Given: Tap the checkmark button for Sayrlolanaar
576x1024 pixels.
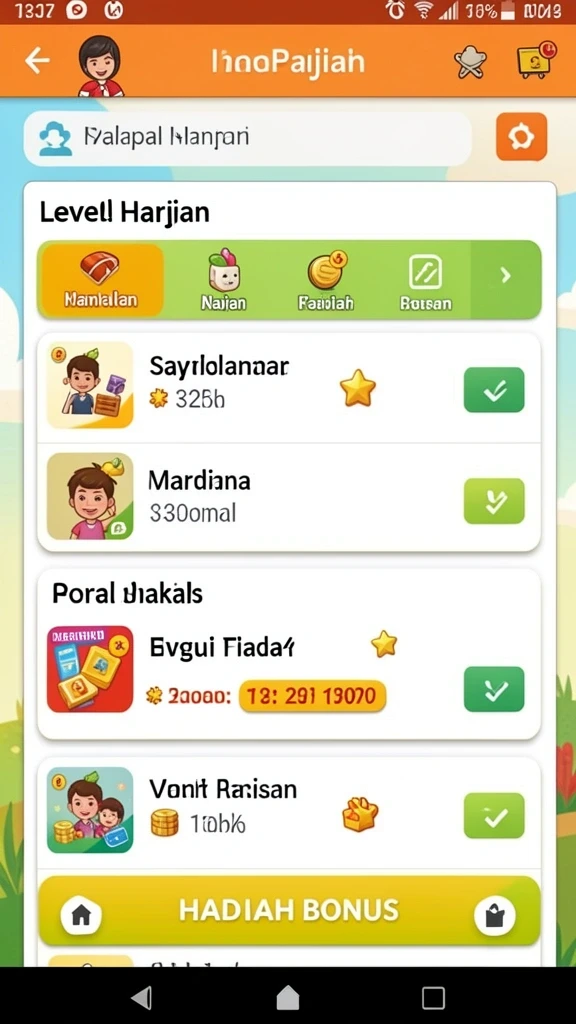Looking at the screenshot, I should [x=494, y=389].
